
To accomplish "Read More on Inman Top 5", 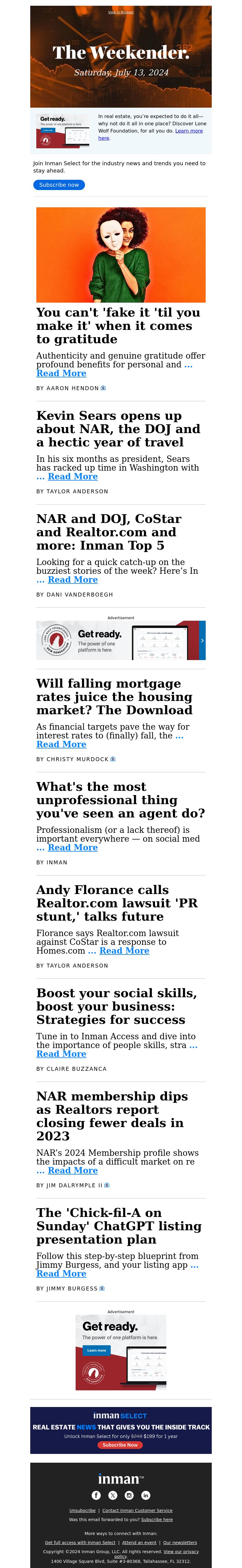I will tap(72, 580).
